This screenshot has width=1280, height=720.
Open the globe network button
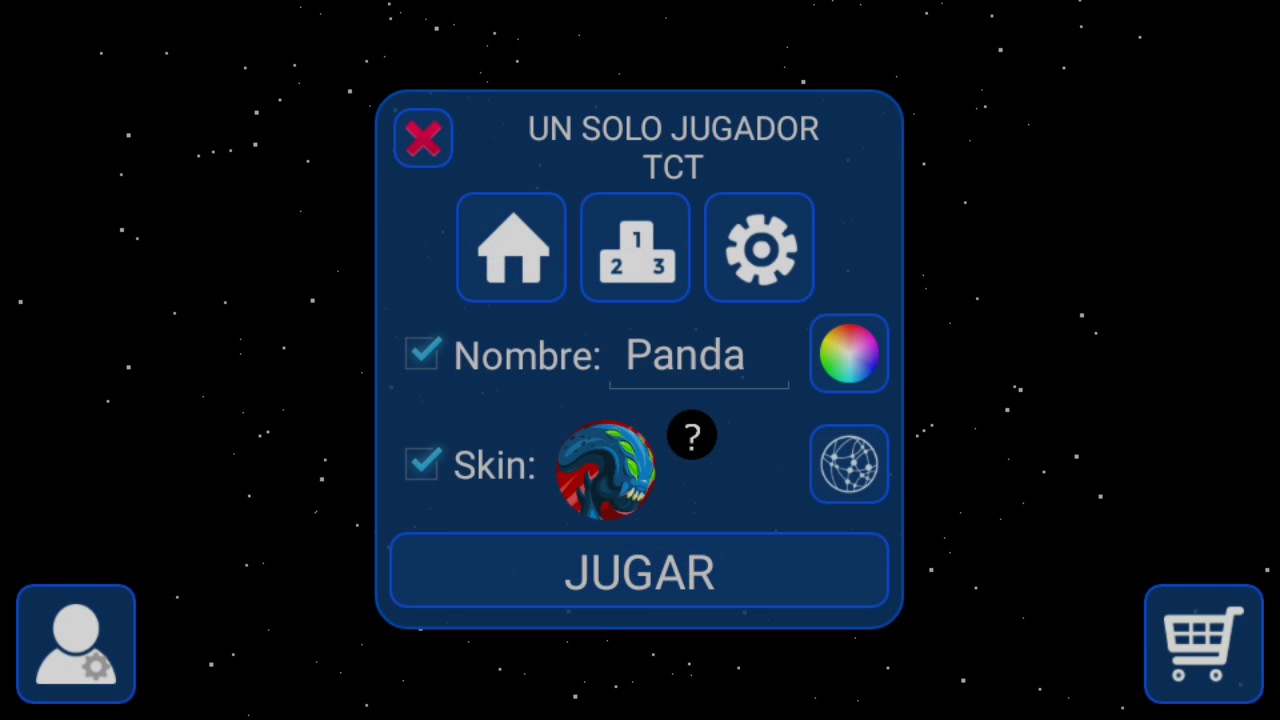coord(848,464)
